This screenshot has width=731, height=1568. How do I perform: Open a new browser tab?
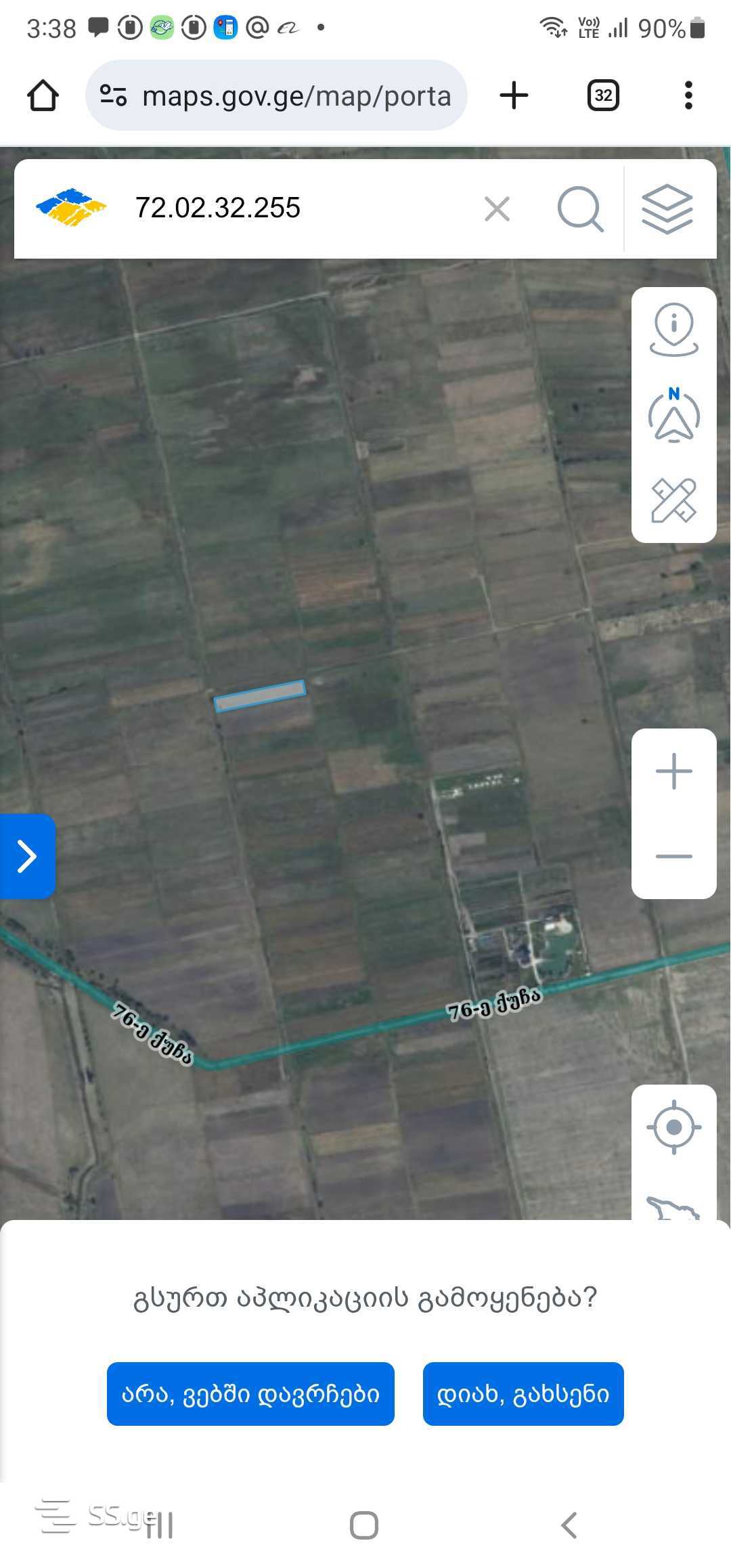514,95
